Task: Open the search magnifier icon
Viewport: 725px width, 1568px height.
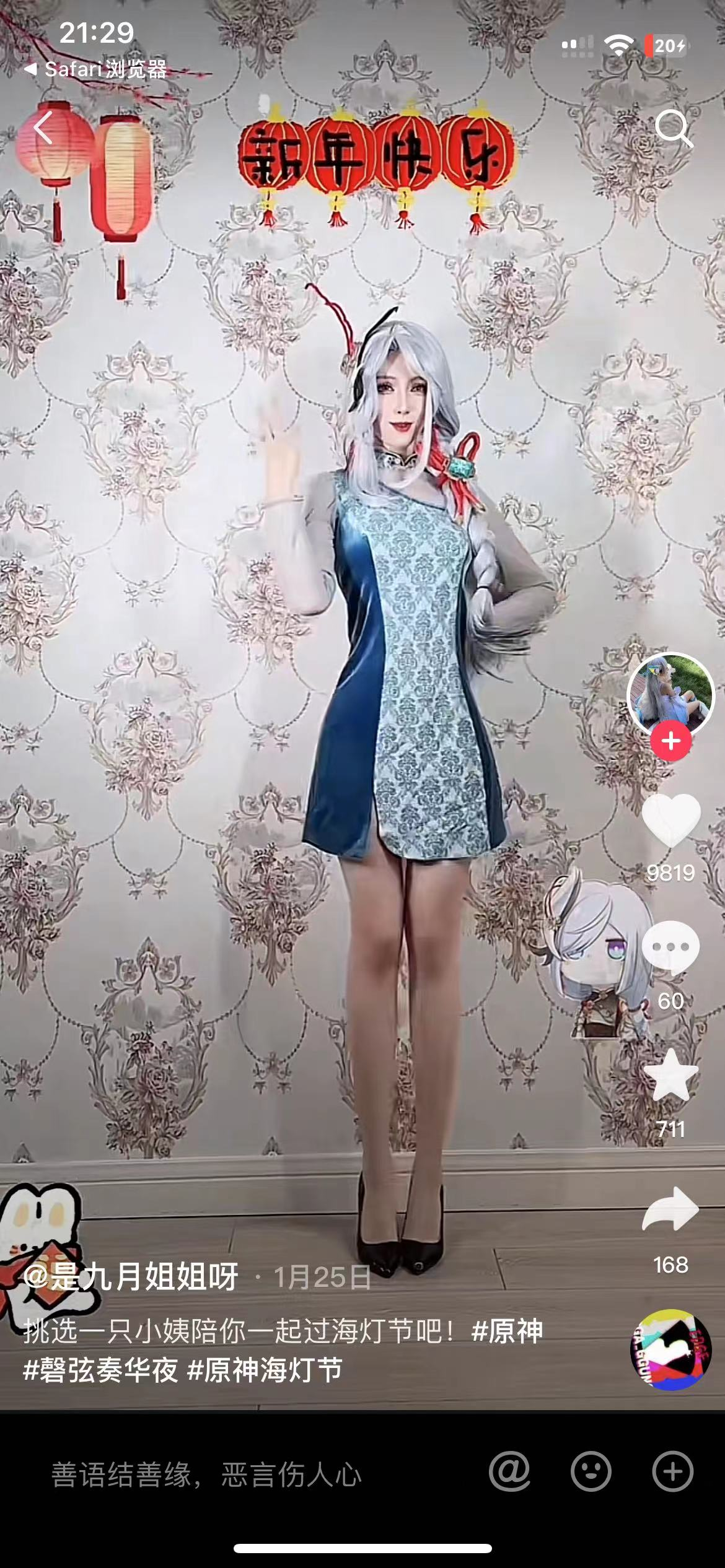Action: (x=673, y=129)
